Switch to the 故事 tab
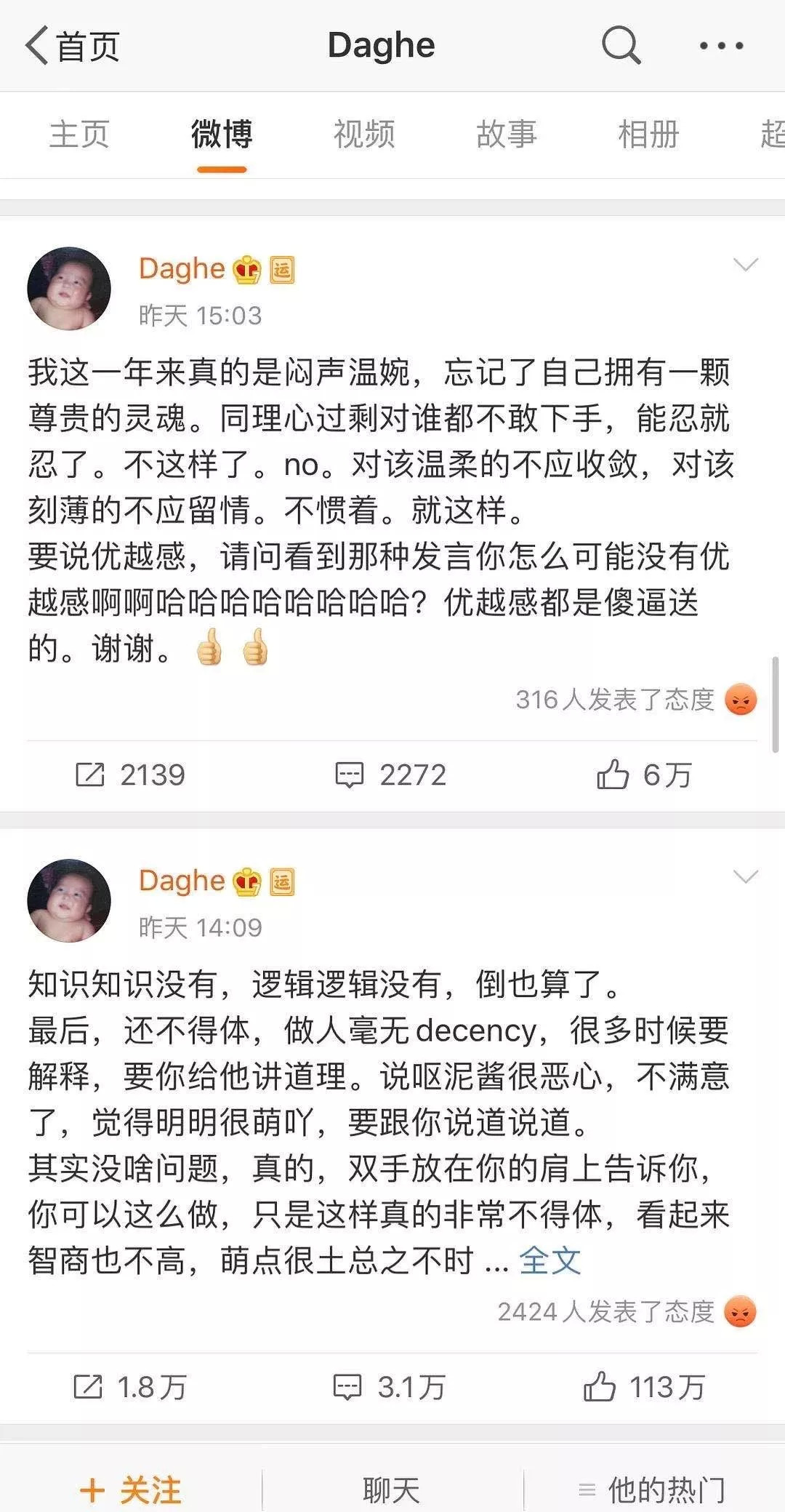The height and width of the screenshot is (1512, 785). (506, 135)
